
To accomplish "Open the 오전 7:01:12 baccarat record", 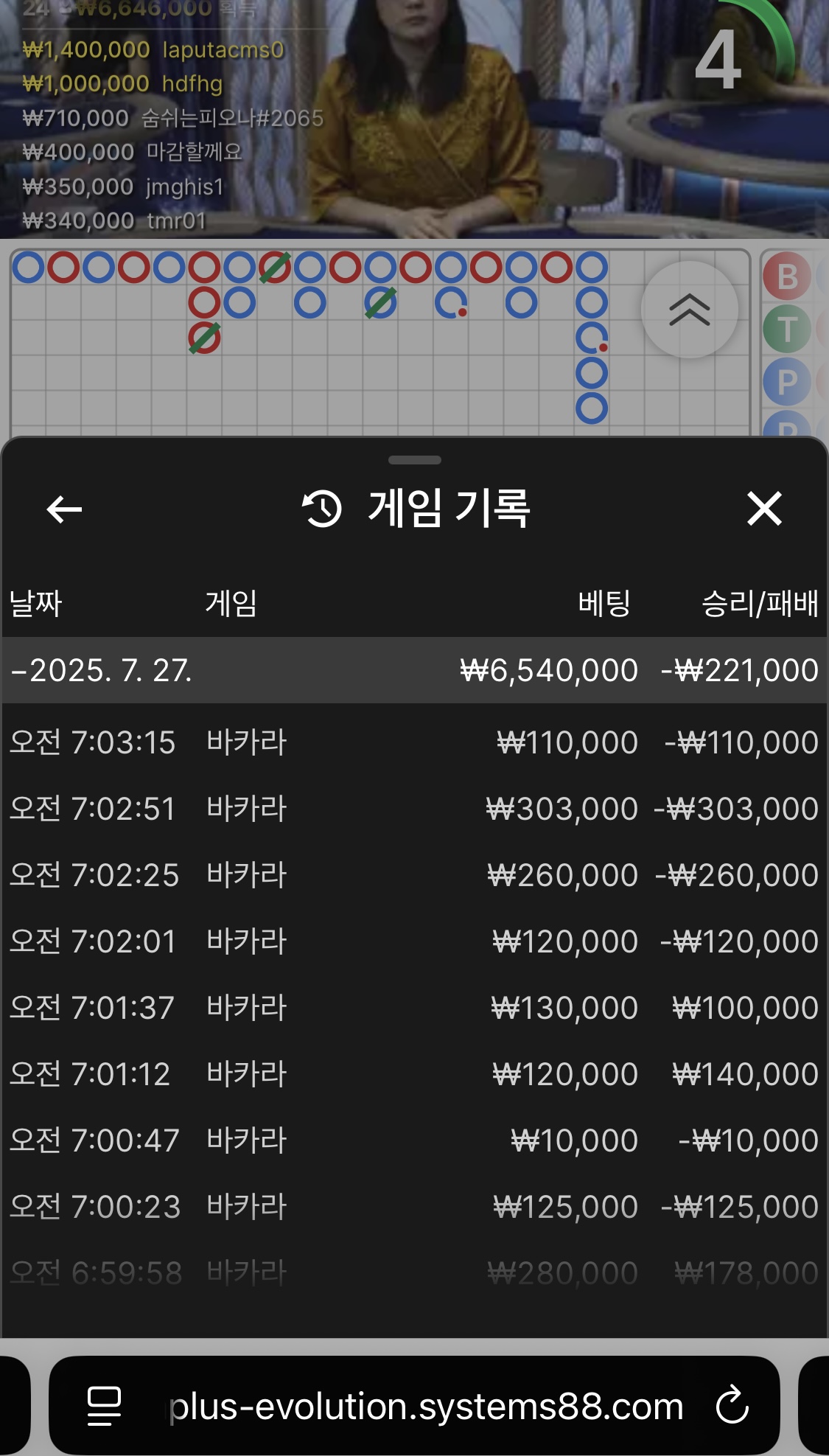I will [413, 1074].
